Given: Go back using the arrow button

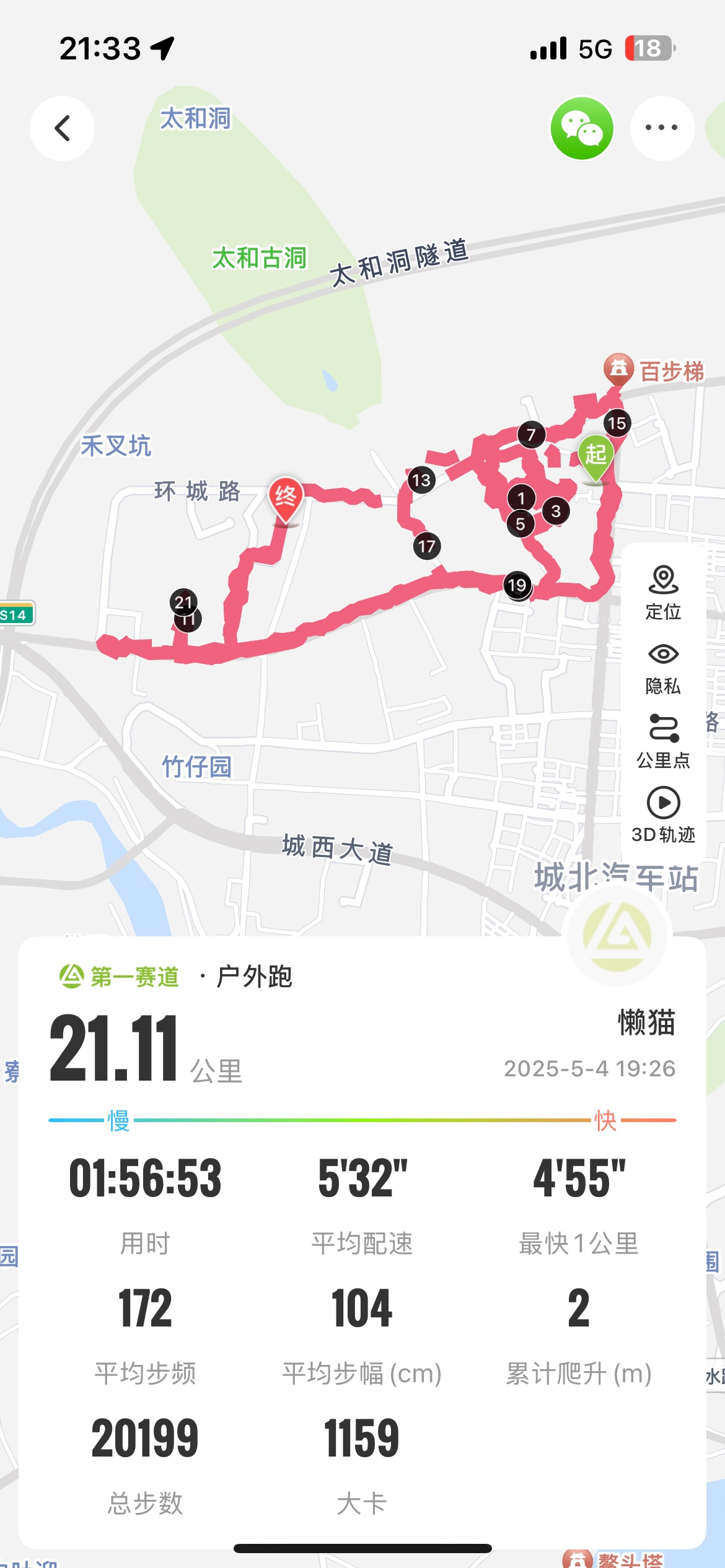Looking at the screenshot, I should (62, 128).
